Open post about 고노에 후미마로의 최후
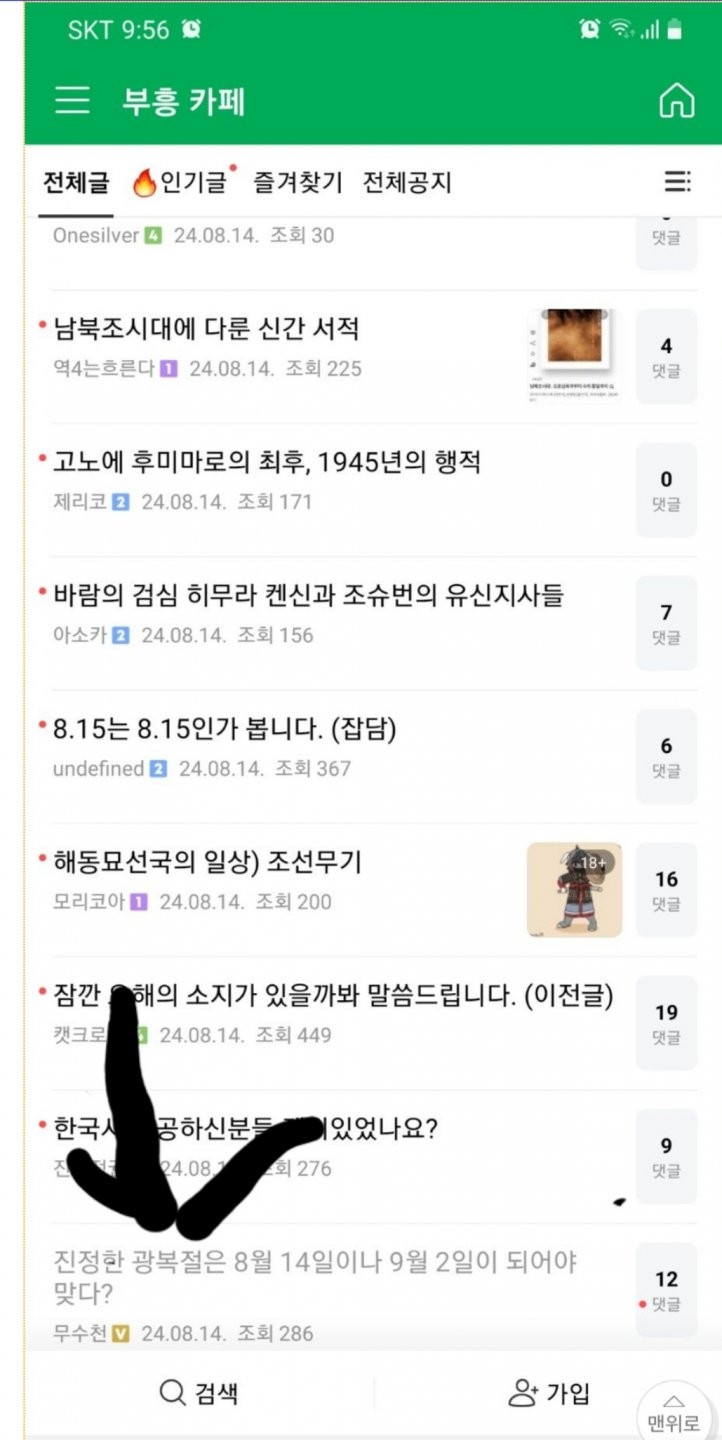This screenshot has width=722, height=1440. click(266, 462)
